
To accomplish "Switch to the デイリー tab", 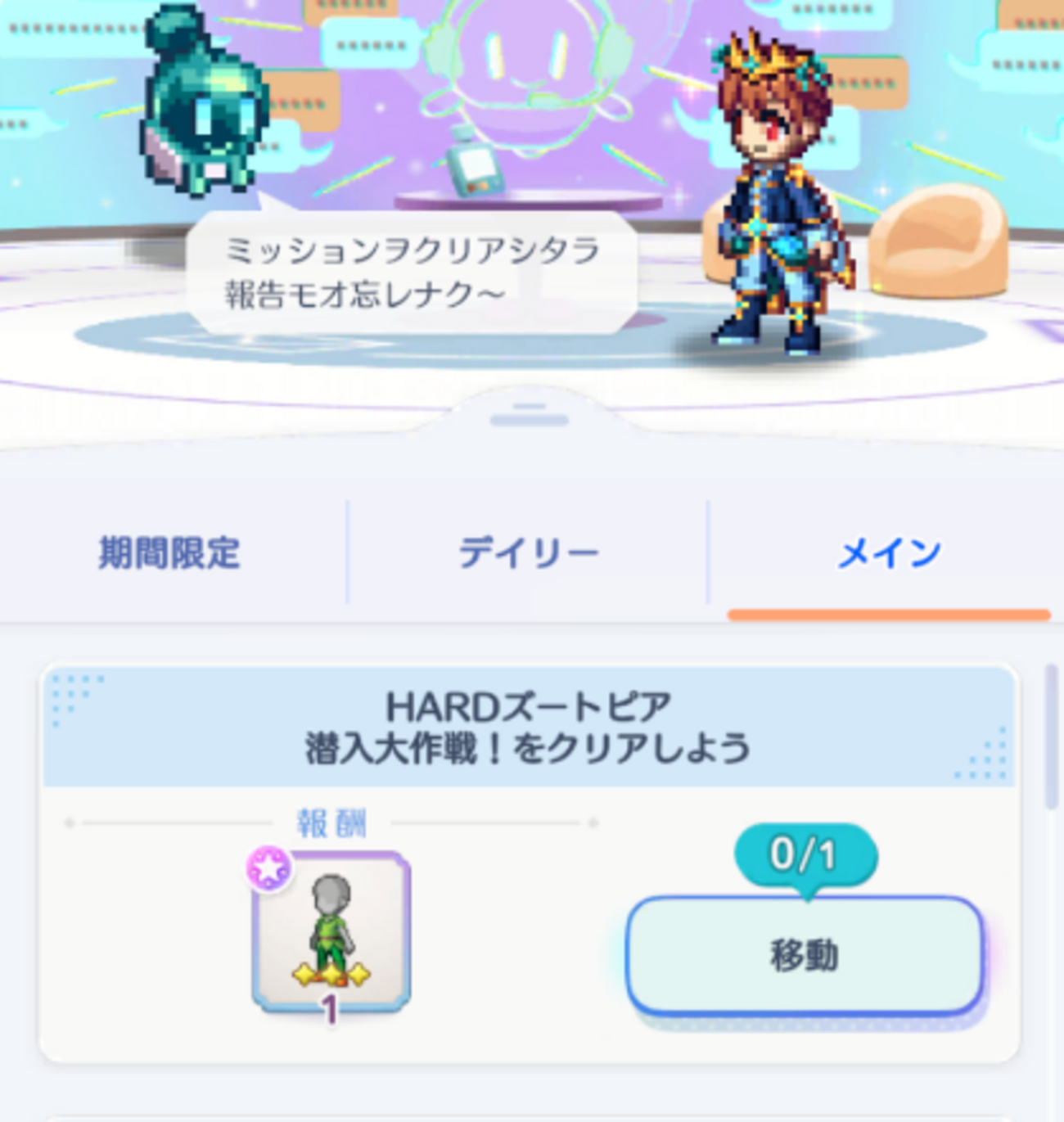I will click(x=528, y=552).
